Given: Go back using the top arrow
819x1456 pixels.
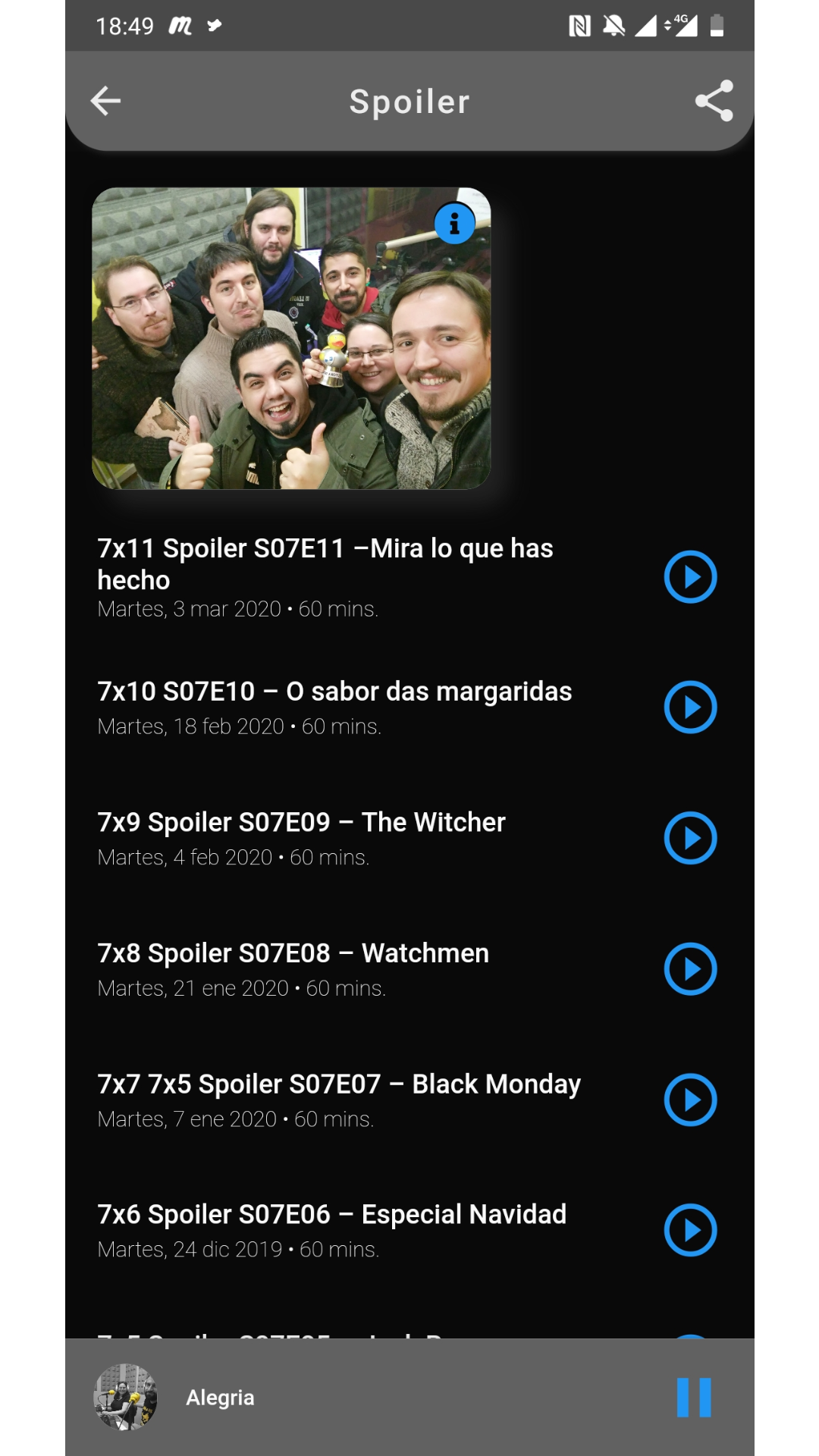Looking at the screenshot, I should tap(105, 101).
